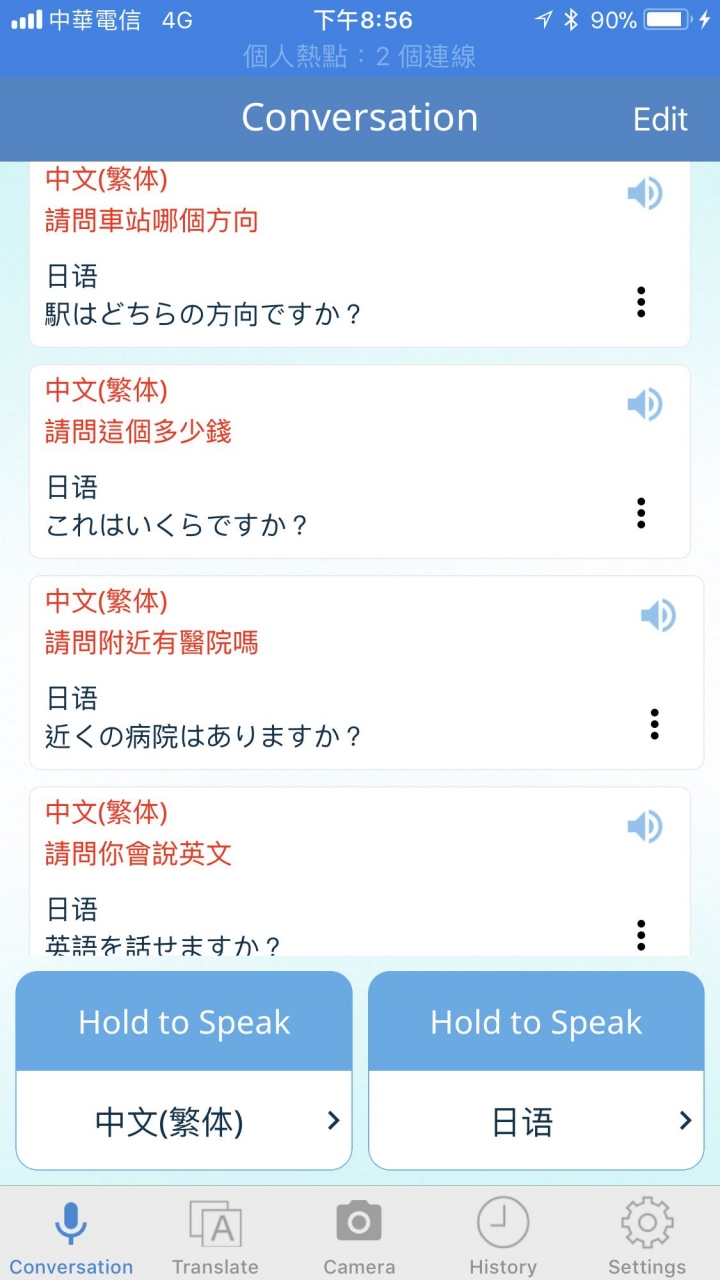Open more options for 駅はどちらの方向ですか
720x1280 pixels.
(x=641, y=302)
